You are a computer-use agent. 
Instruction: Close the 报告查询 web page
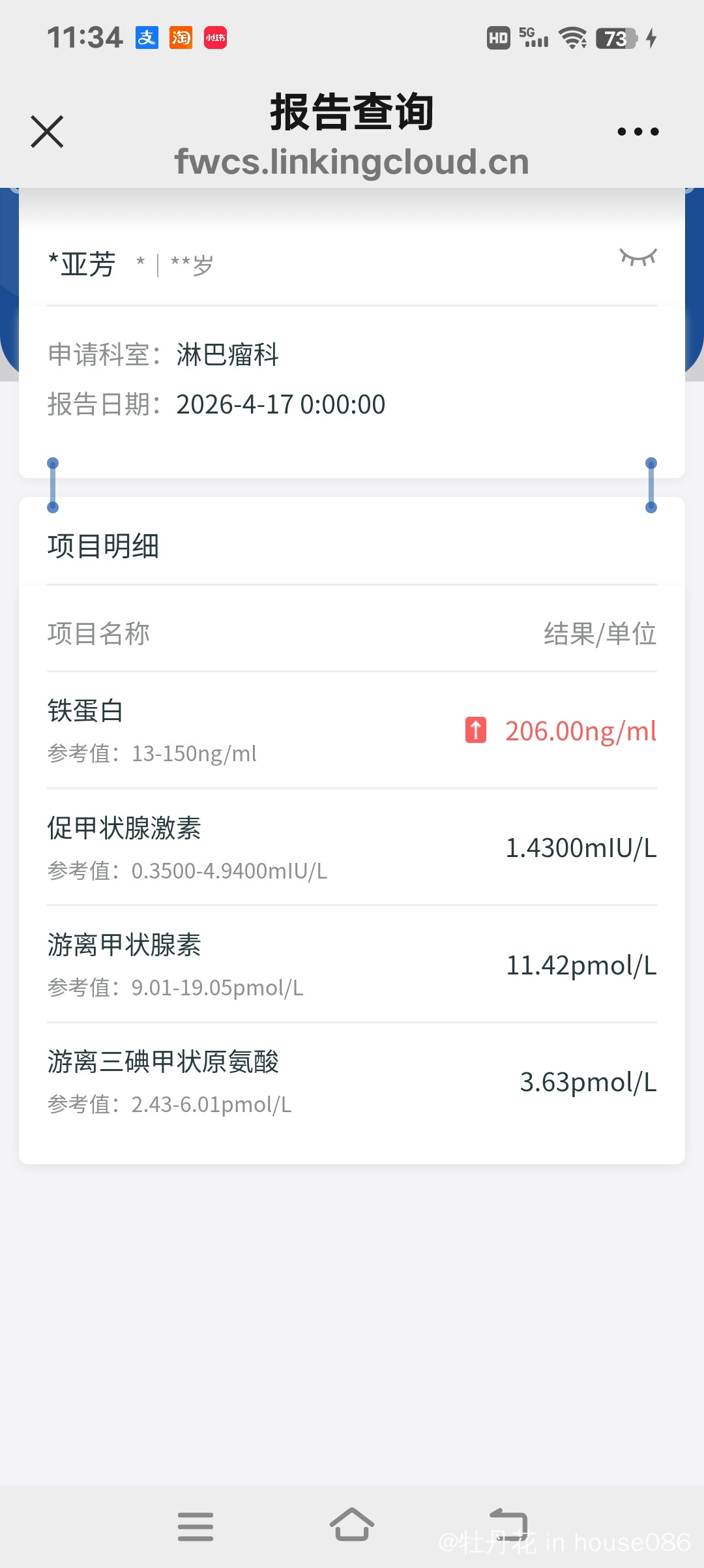click(47, 132)
